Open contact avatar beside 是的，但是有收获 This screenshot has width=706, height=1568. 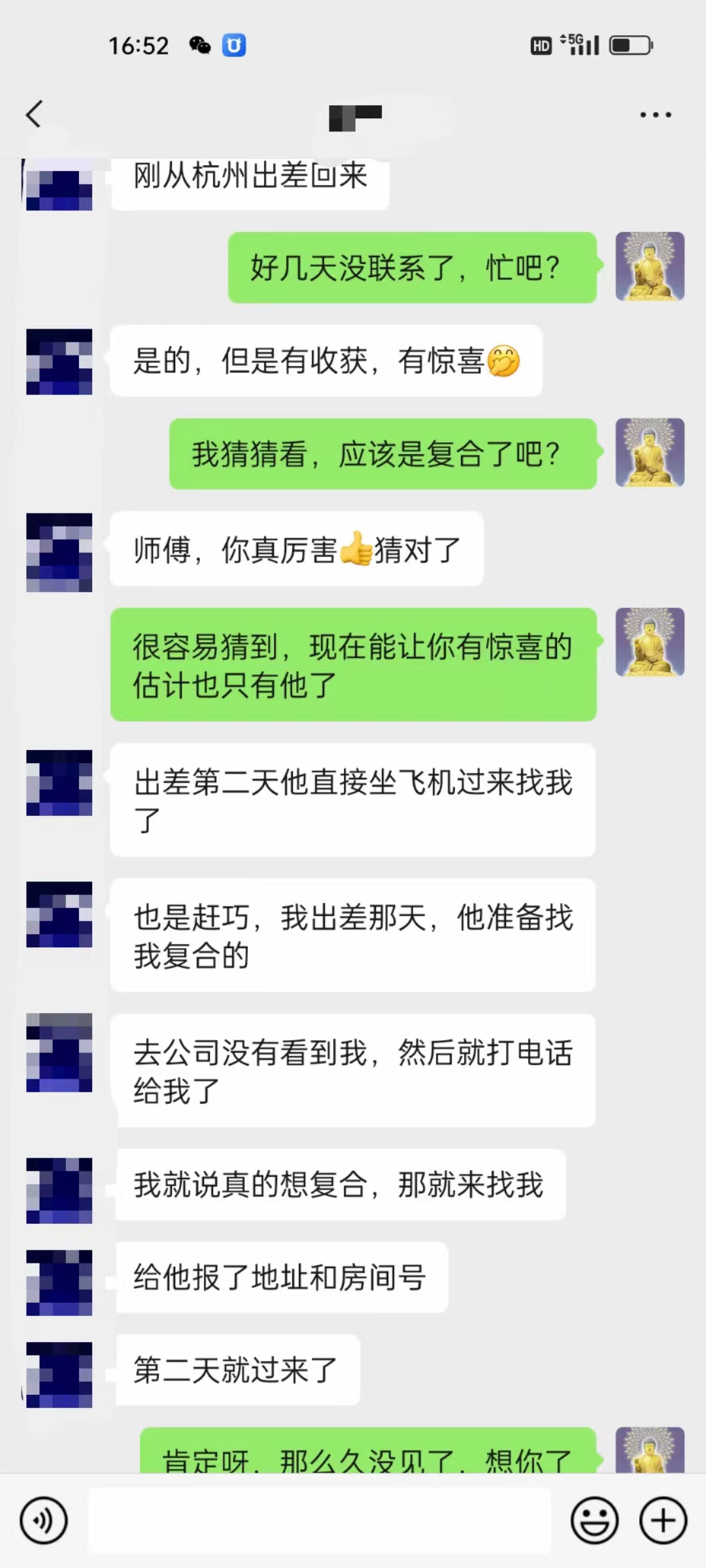pyautogui.click(x=59, y=361)
